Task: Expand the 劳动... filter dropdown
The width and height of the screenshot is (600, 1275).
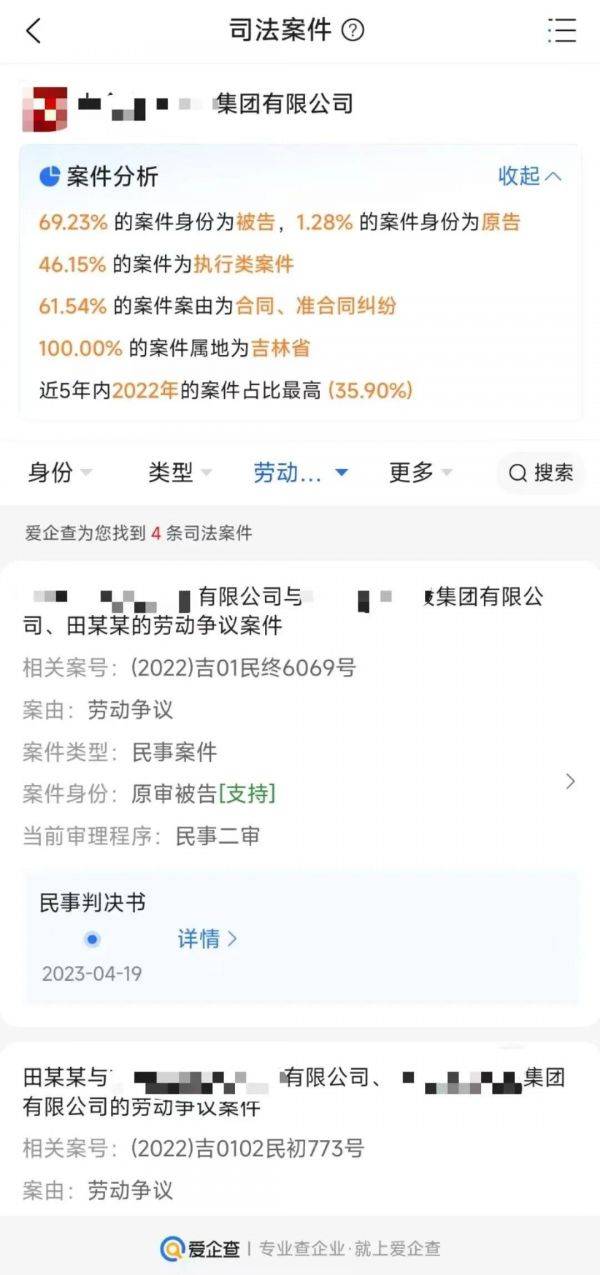Action: [300, 473]
